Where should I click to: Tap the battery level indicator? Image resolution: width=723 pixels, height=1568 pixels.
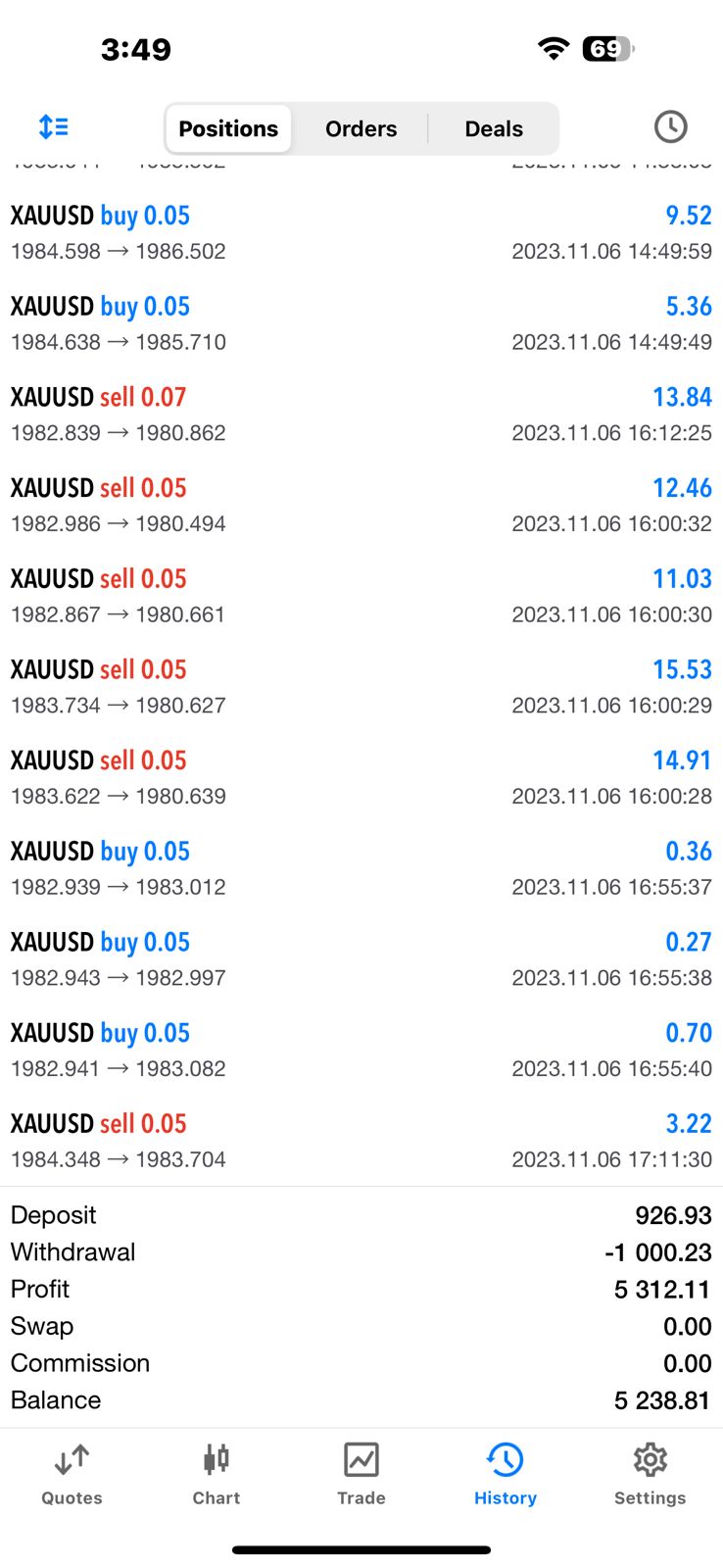click(x=603, y=48)
